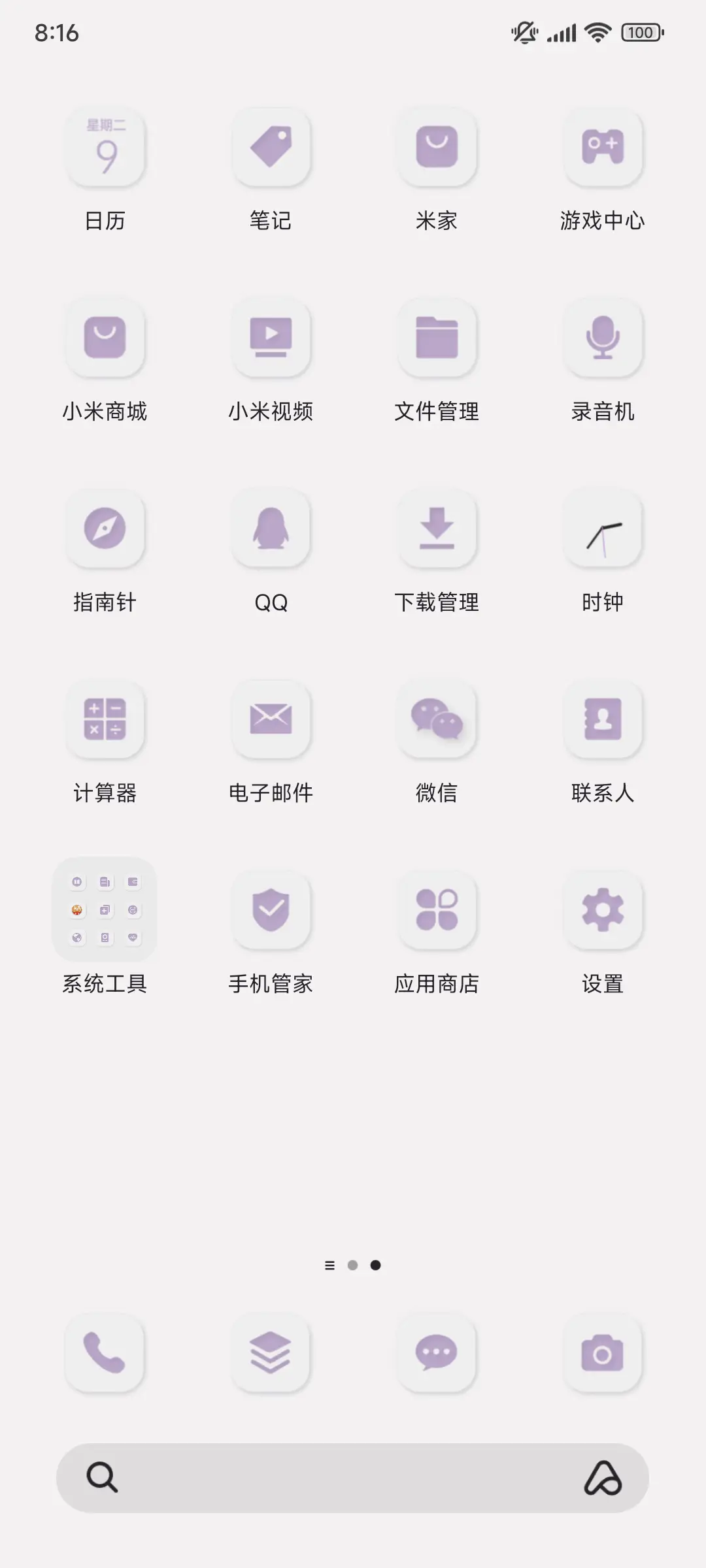706x1568 pixels.
Task: Launch 小米商城 Mi Store
Action: pos(105,339)
